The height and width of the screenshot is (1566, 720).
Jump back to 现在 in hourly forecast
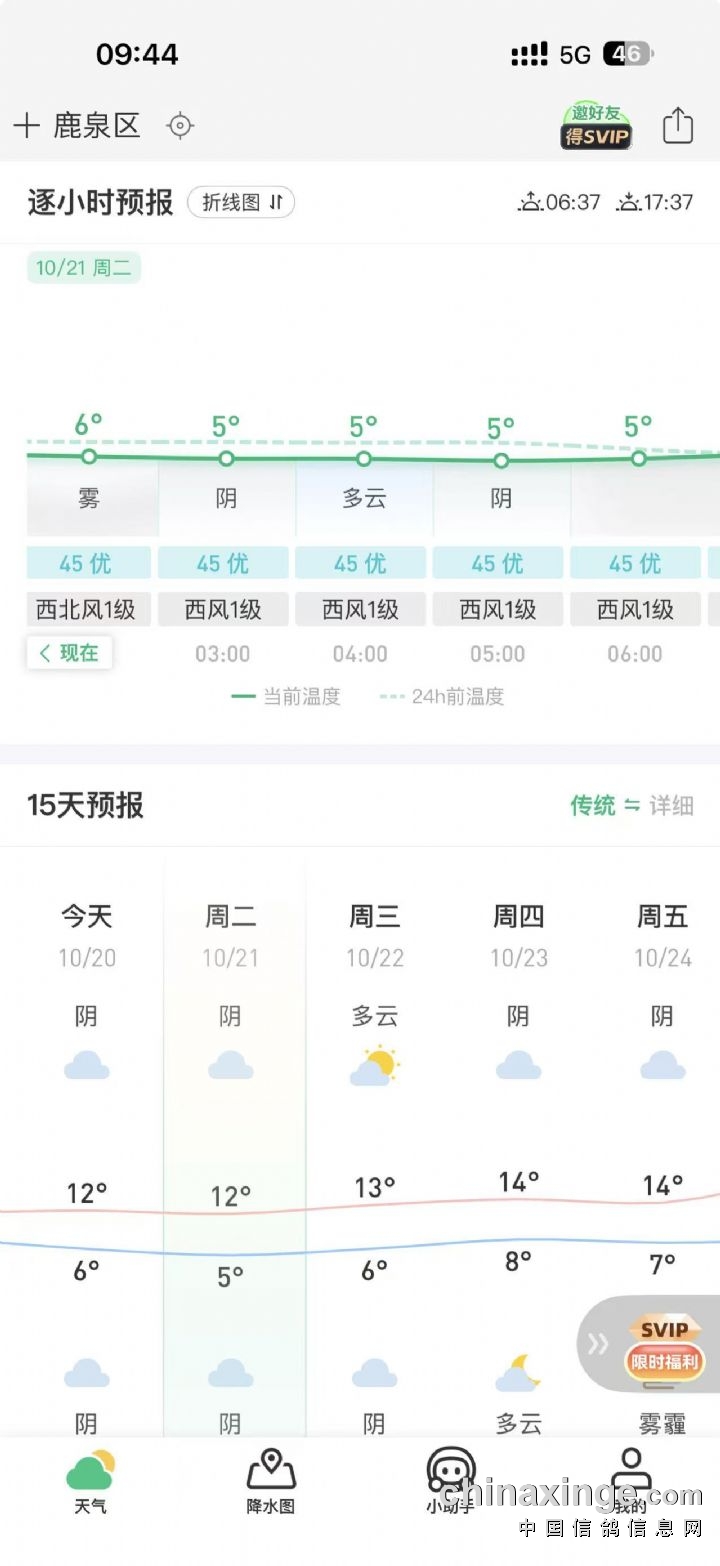click(x=70, y=653)
